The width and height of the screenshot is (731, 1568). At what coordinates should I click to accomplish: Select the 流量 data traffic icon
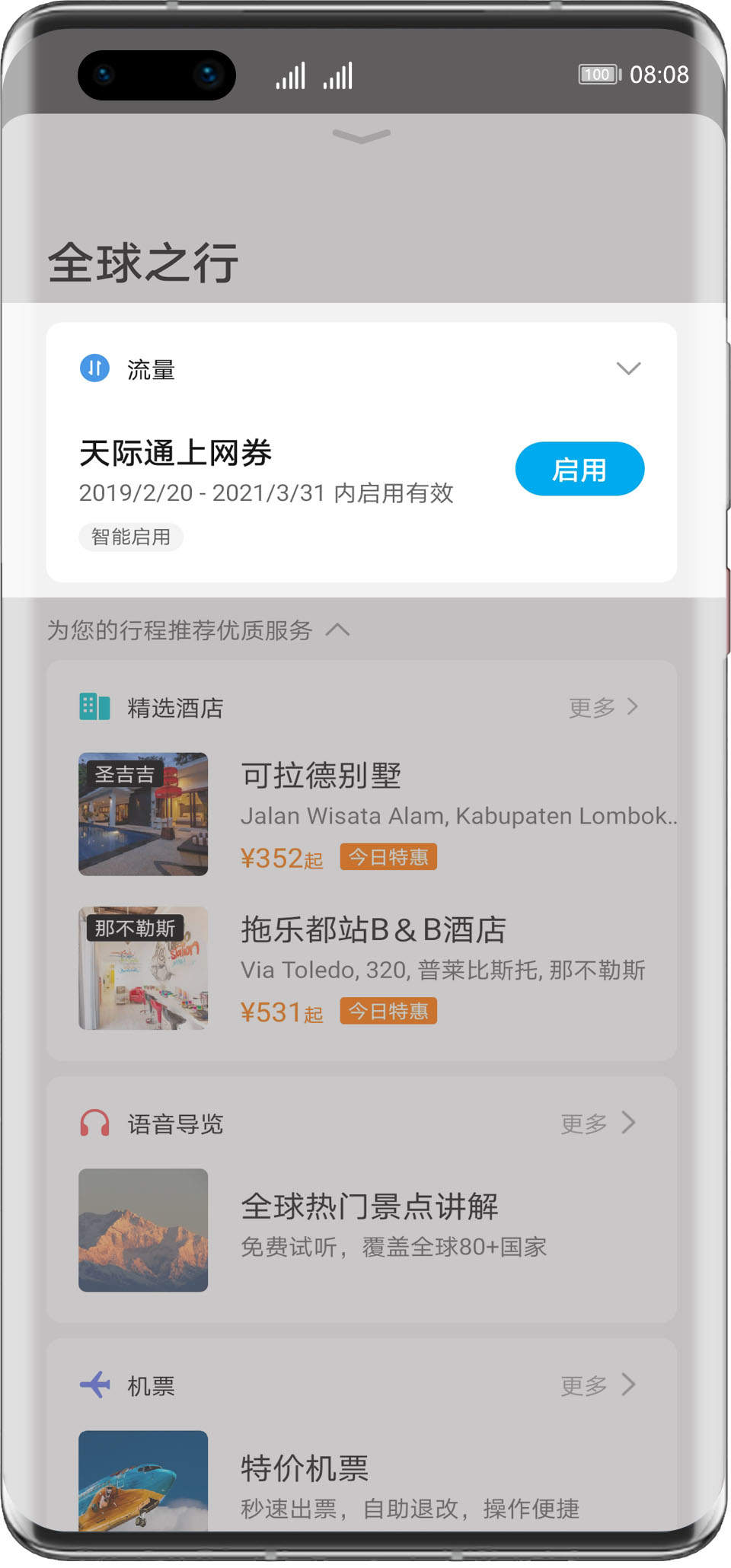click(x=94, y=368)
